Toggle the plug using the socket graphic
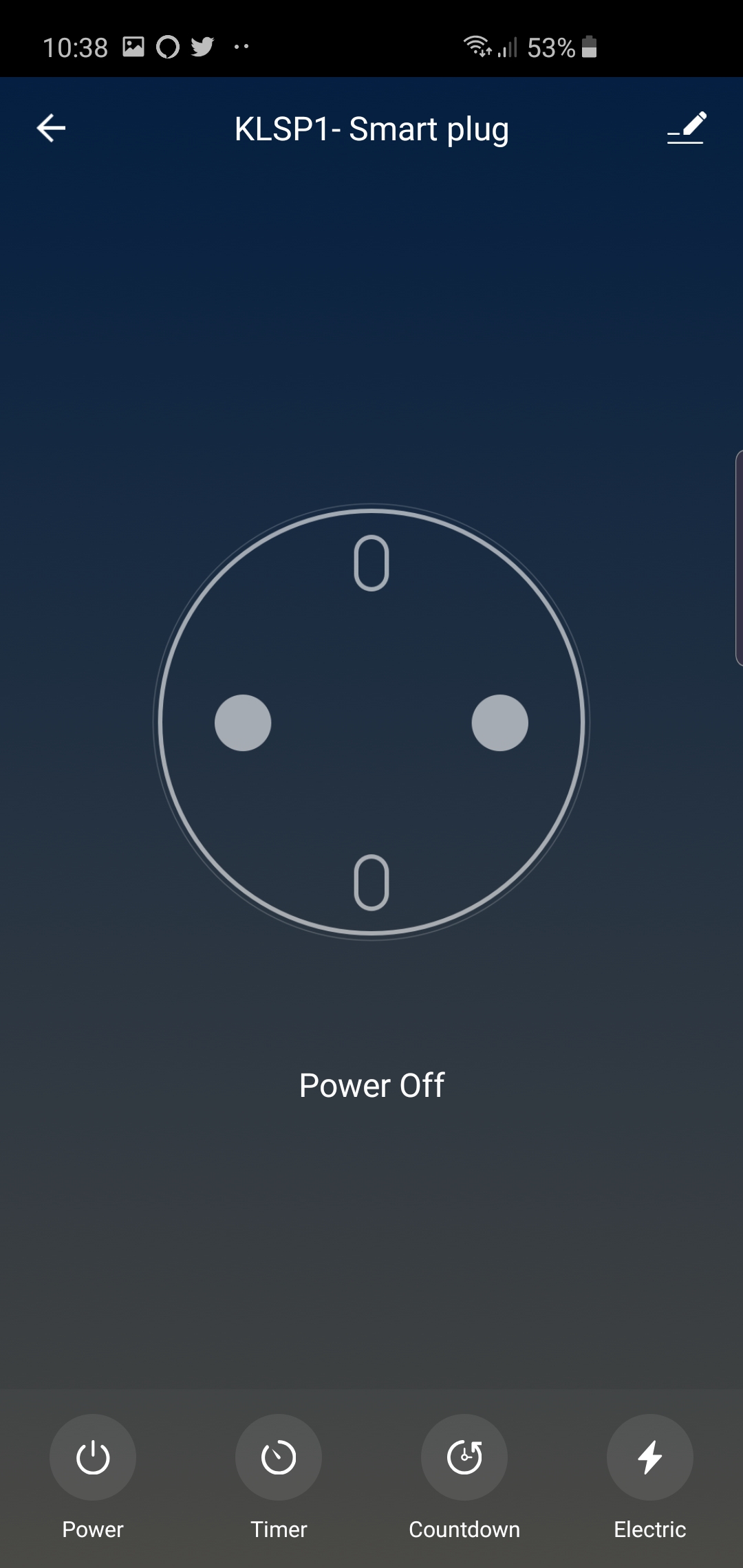743x1568 pixels. 371,722
